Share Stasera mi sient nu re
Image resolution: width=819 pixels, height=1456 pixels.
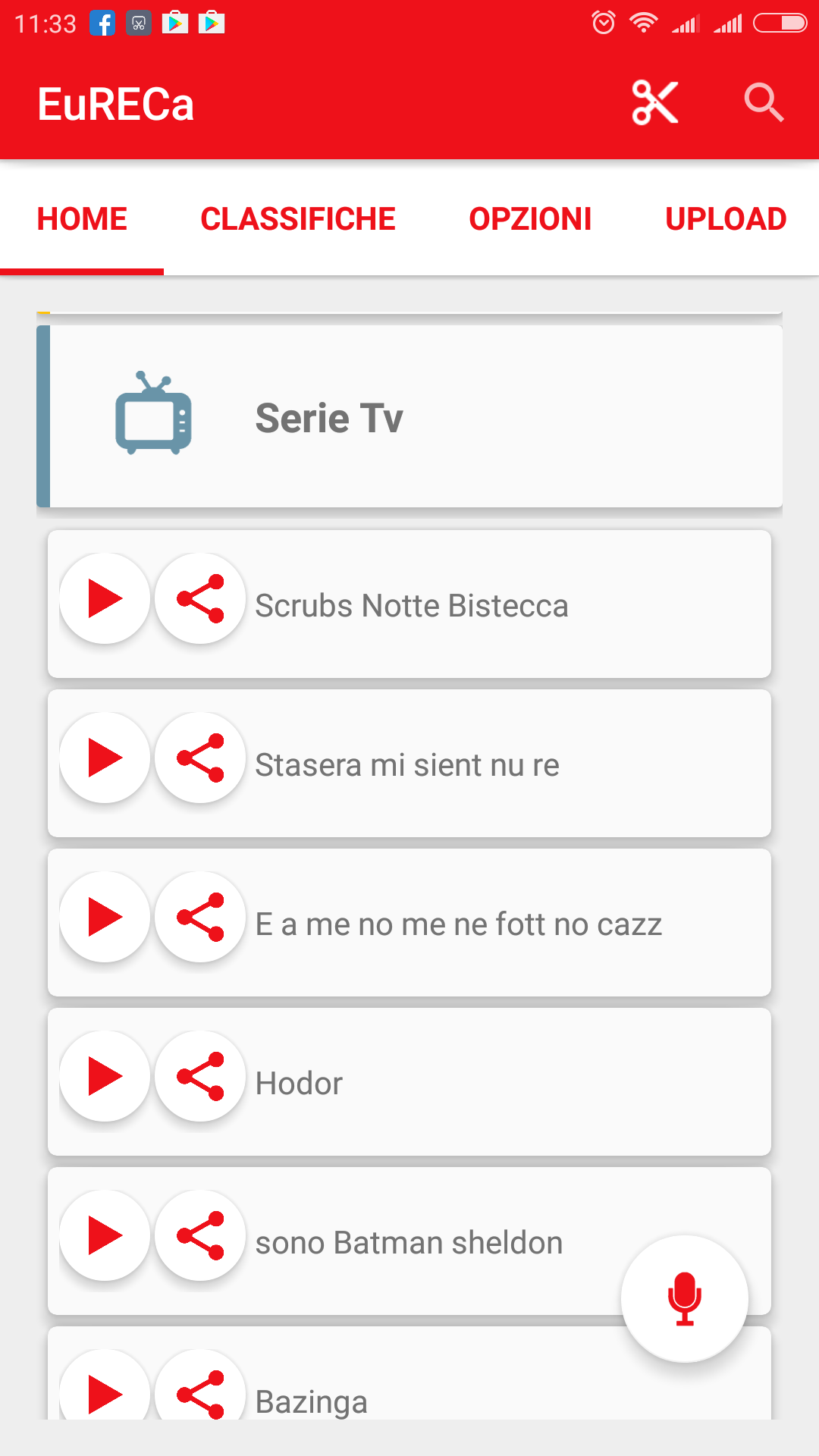click(x=200, y=758)
